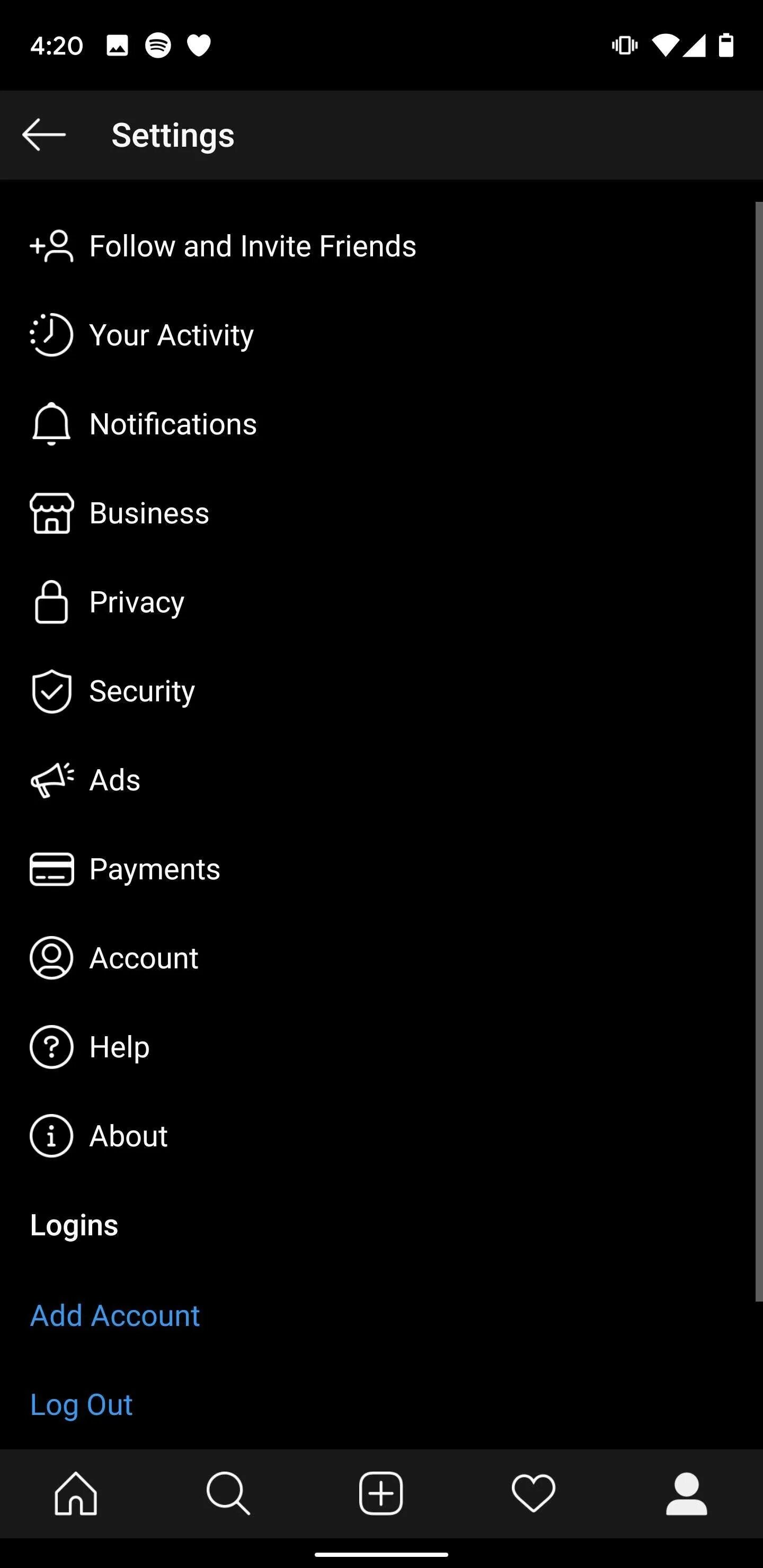Open Privacy settings
Screen dimensions: 763x1568
click(x=136, y=601)
